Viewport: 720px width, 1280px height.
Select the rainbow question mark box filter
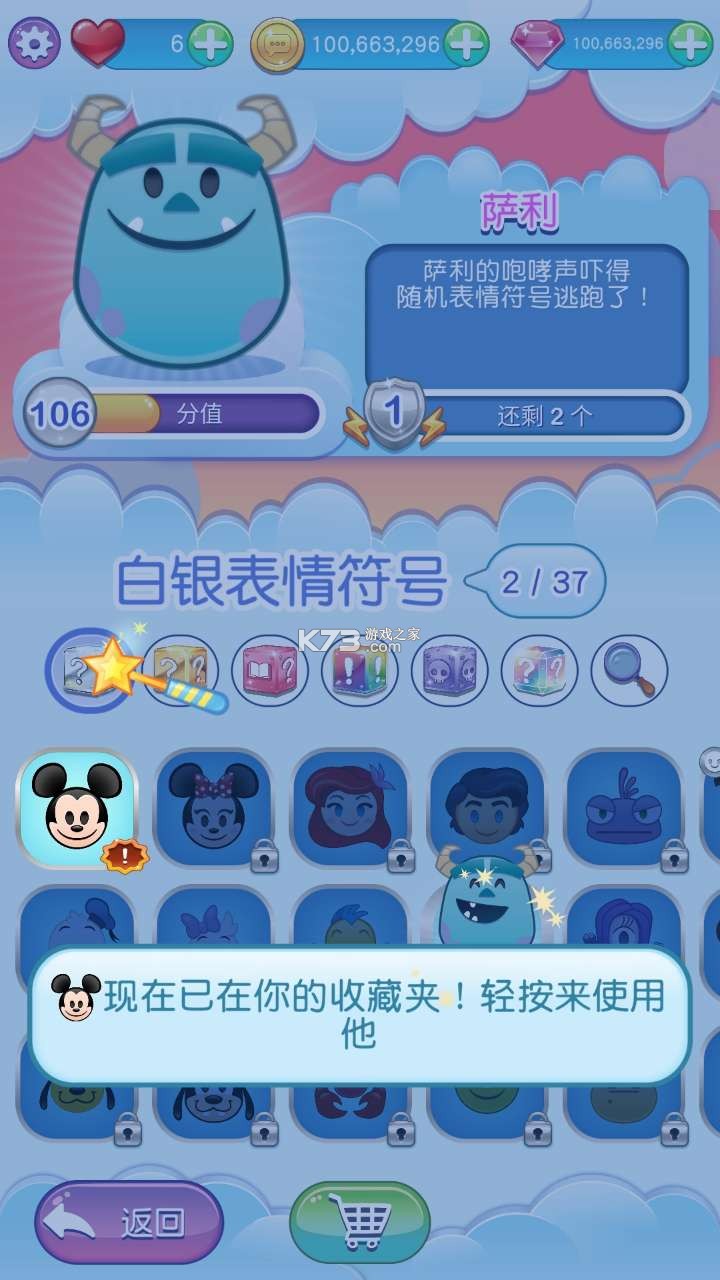pyautogui.click(x=540, y=670)
